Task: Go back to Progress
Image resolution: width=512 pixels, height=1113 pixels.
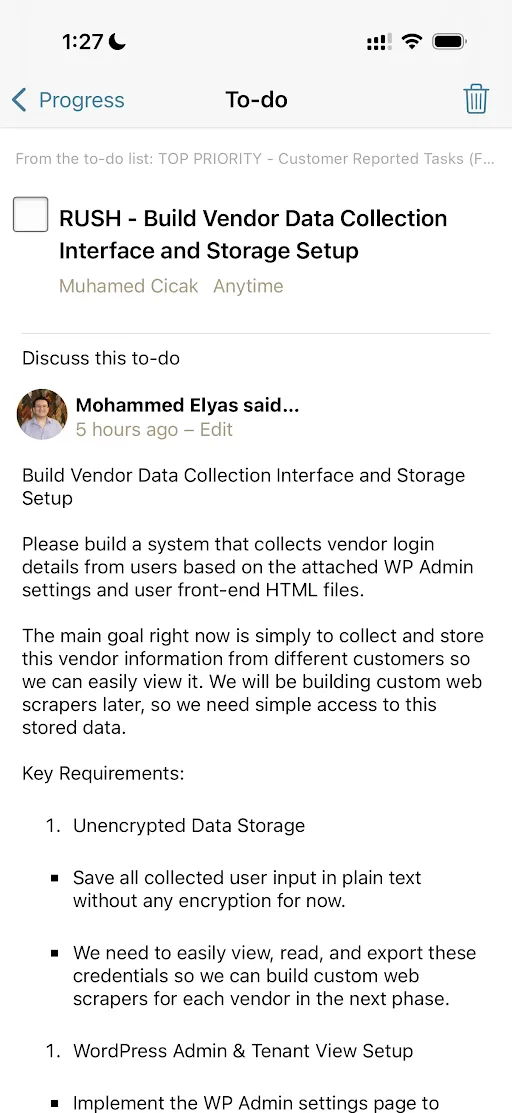Action: (x=68, y=100)
